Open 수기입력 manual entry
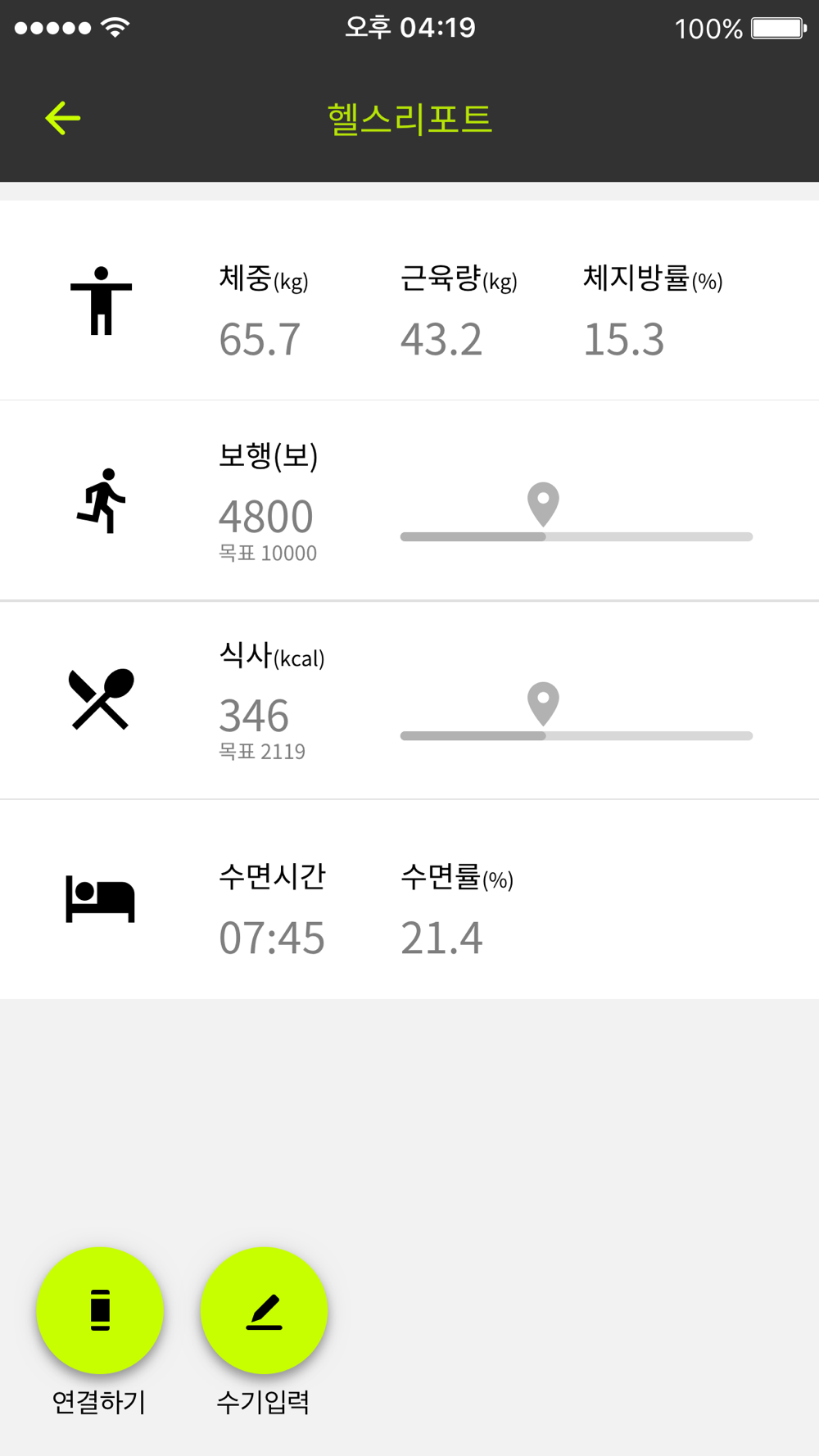 [264, 1310]
